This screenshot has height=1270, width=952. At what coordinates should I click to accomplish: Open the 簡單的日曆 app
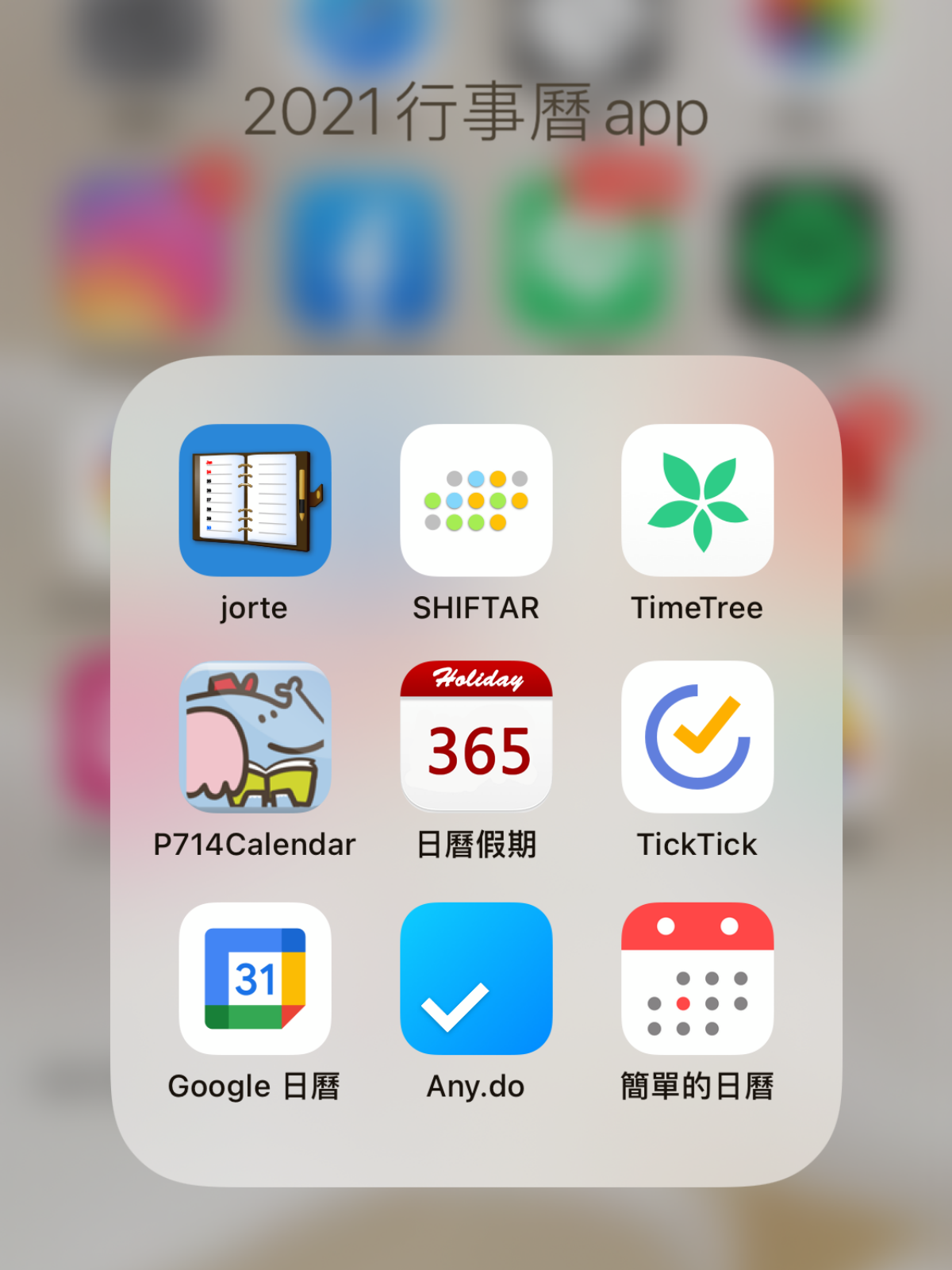697,978
